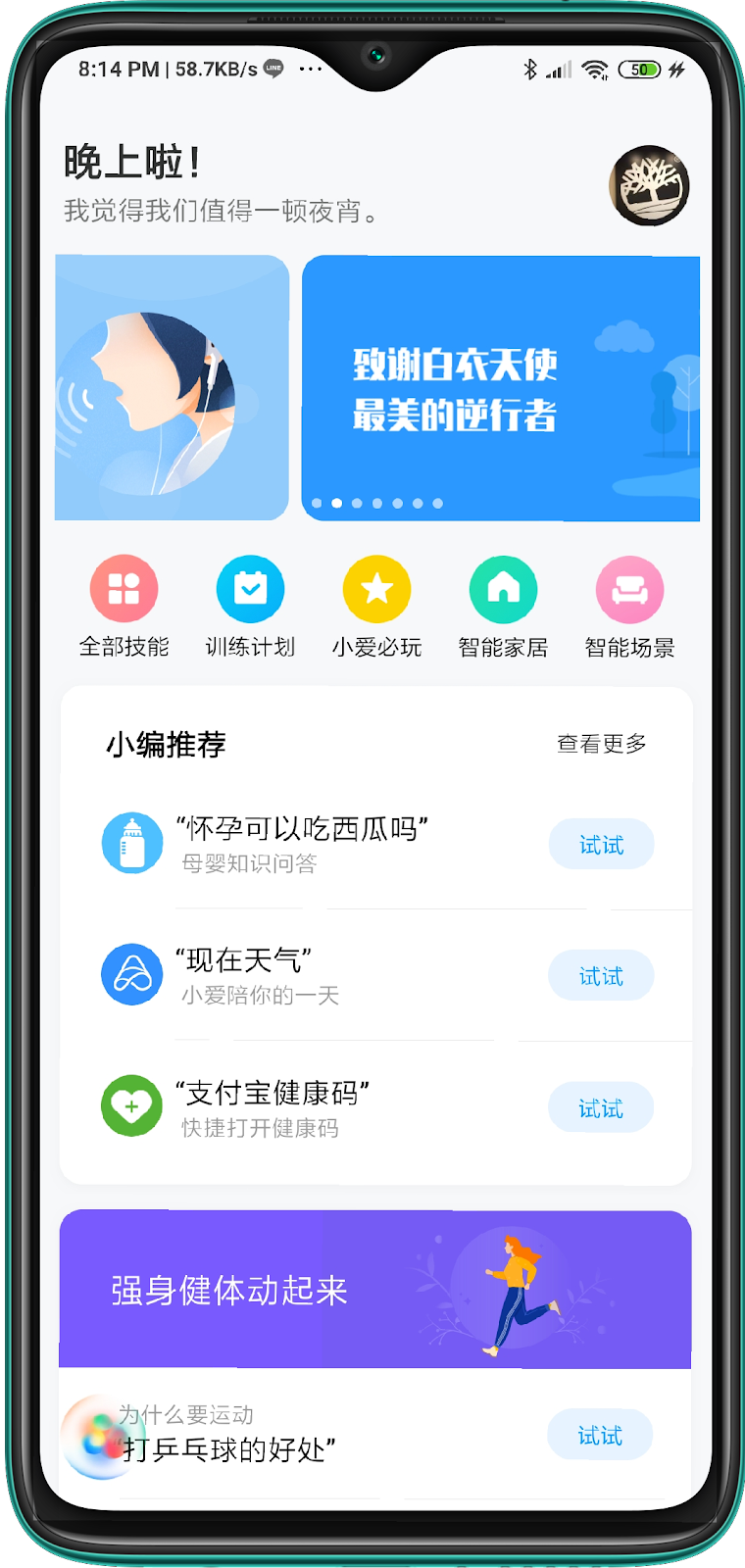745x1568 pixels.
Task: View more with 查看更多
Action: point(601,744)
